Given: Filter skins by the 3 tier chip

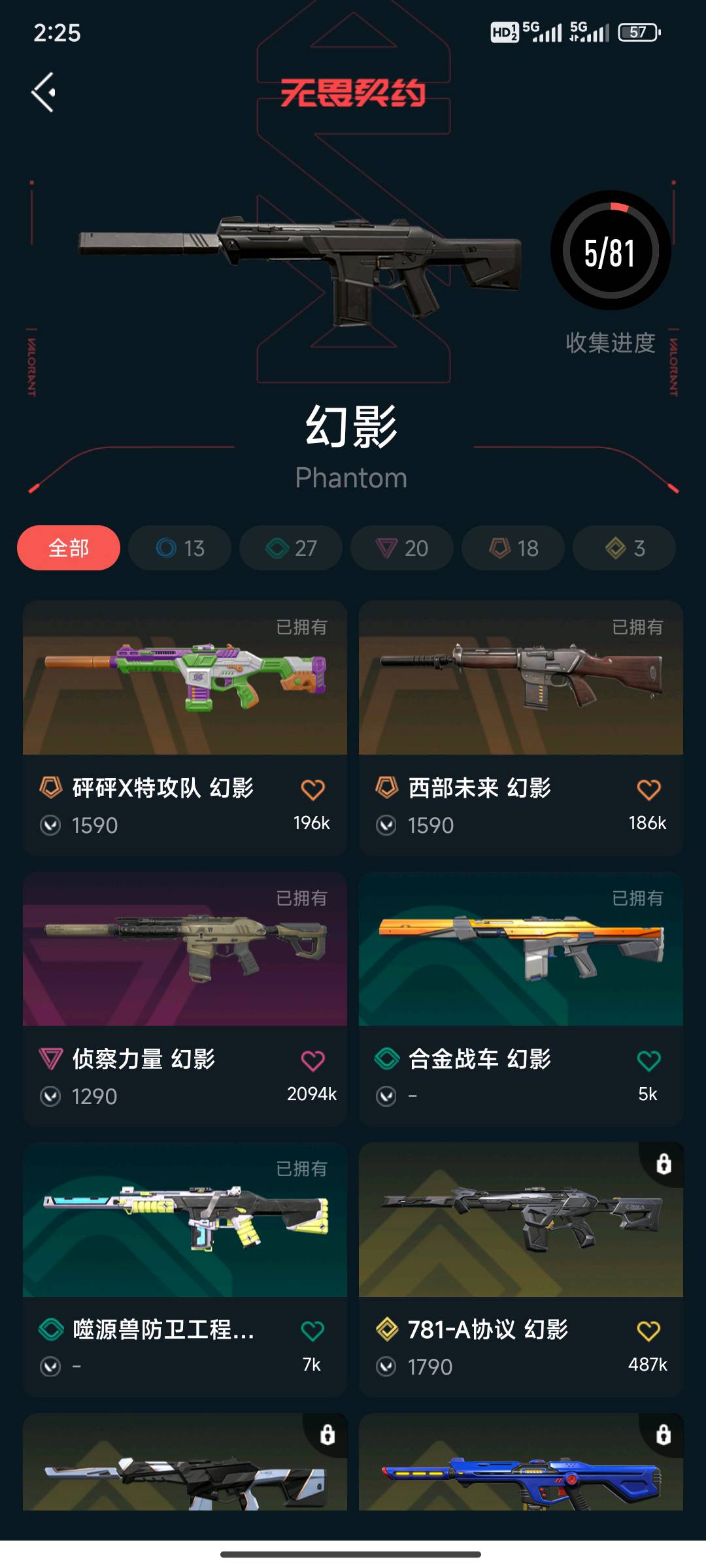Looking at the screenshot, I should point(624,547).
